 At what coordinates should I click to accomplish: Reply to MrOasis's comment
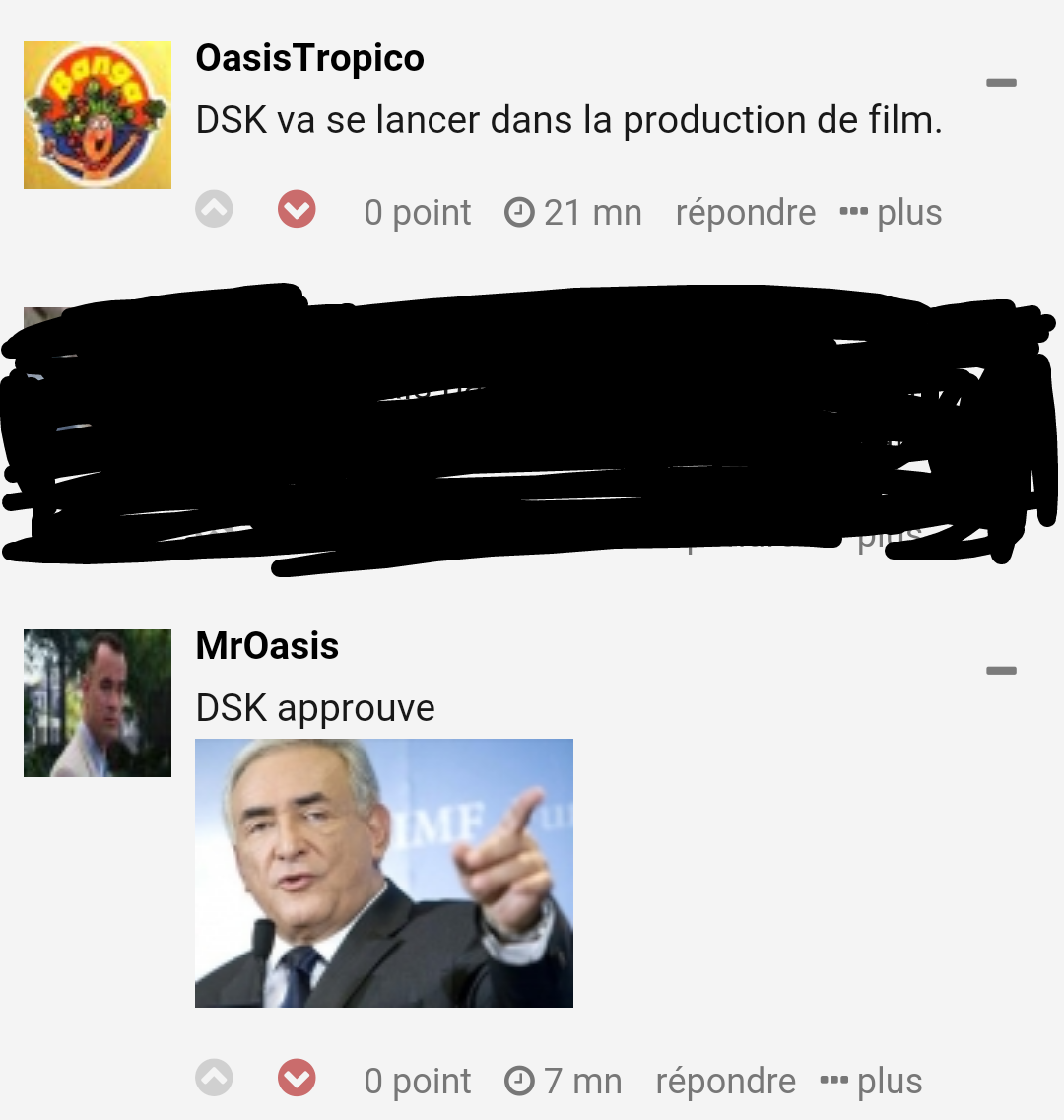point(725,1081)
